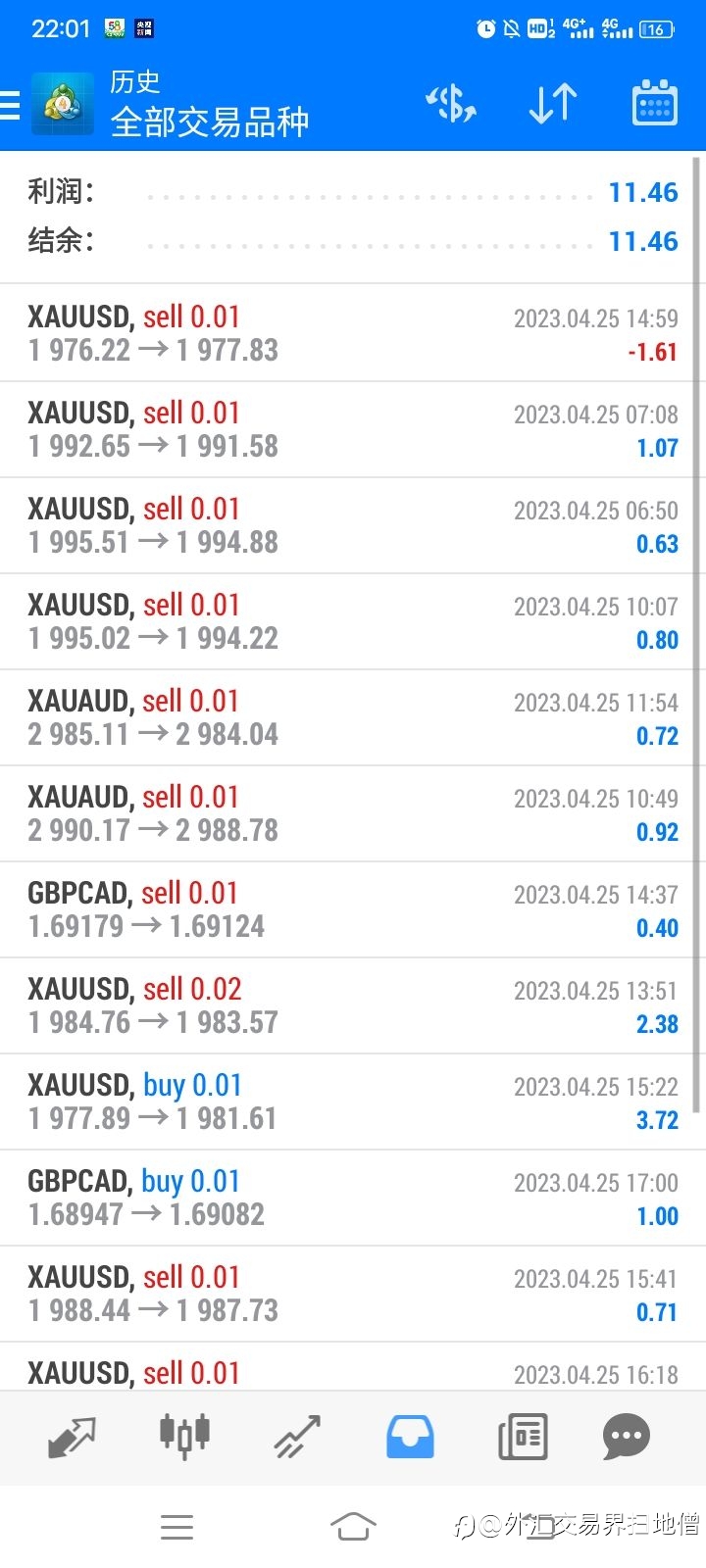Go to the system home screen
This screenshot has width=706, height=1568.
point(353,1526)
